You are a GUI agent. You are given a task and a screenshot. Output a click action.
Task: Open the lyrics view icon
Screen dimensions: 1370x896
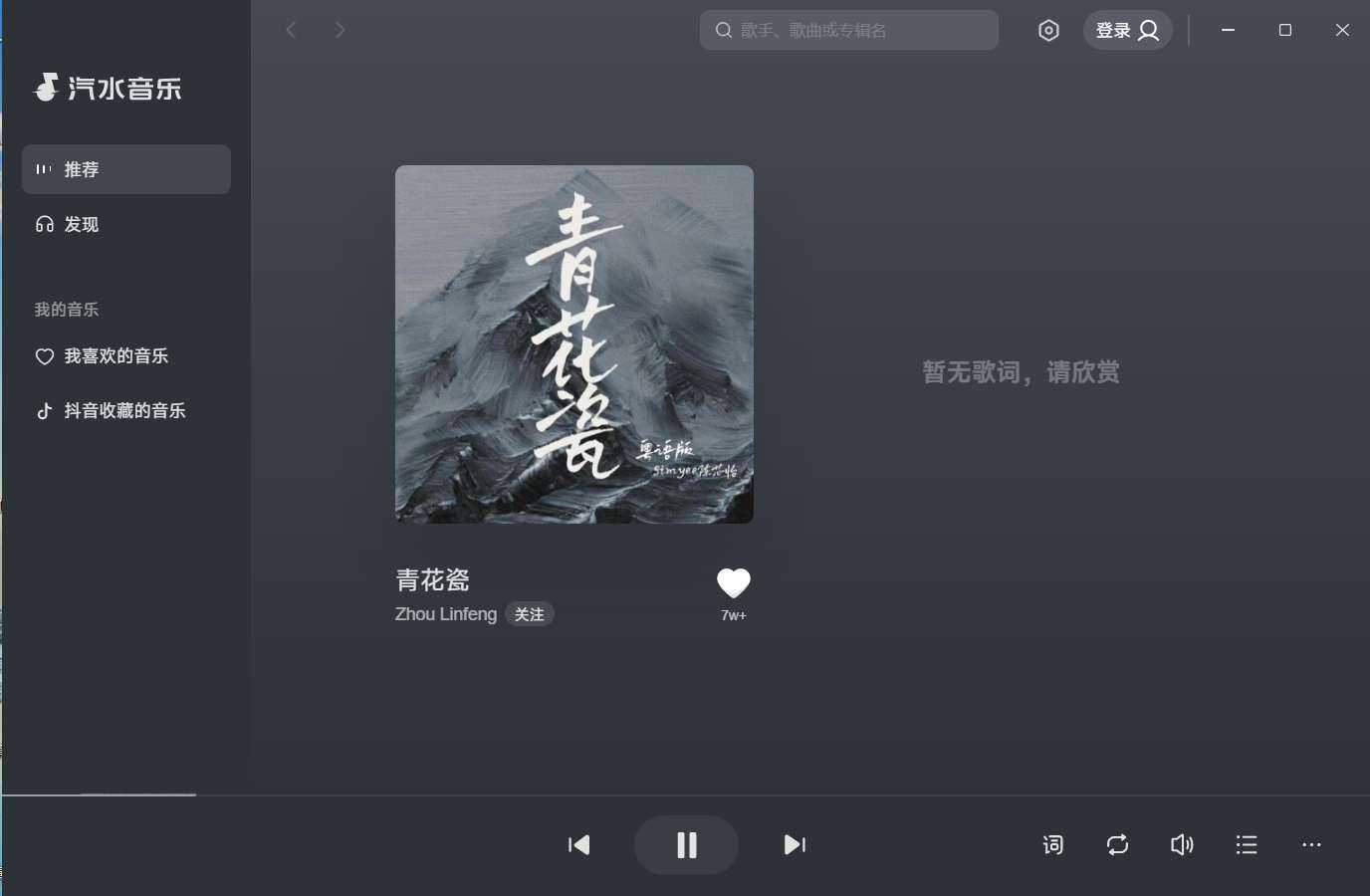click(x=1052, y=845)
